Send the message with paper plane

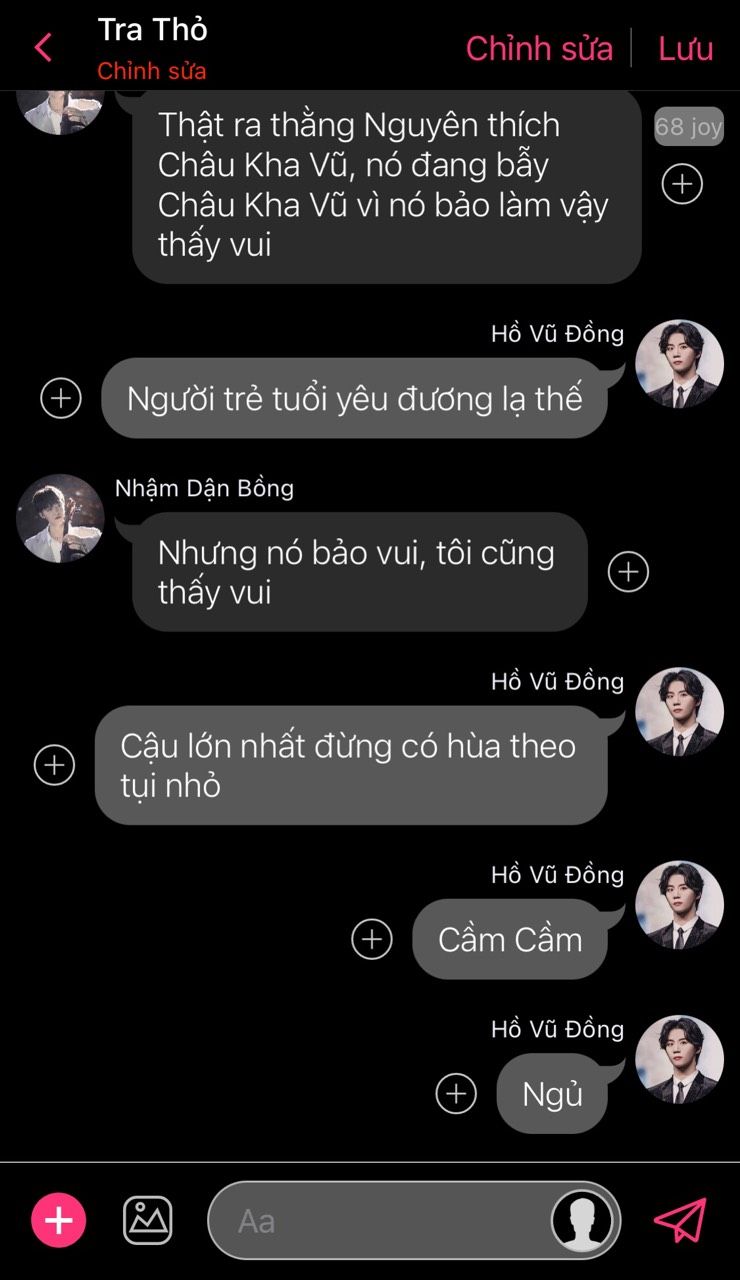coord(680,1220)
